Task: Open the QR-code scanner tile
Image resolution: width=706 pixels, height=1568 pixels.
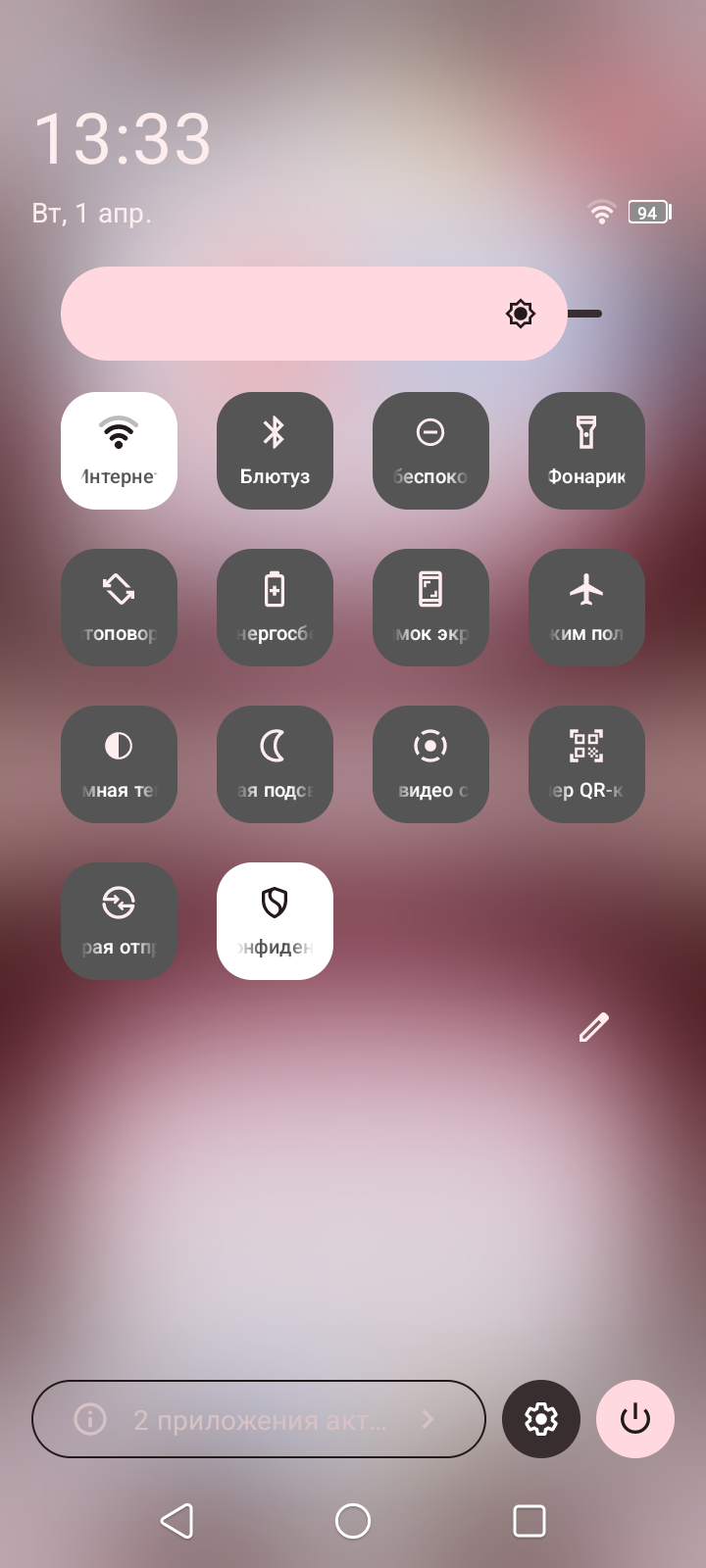Action: [x=586, y=764]
